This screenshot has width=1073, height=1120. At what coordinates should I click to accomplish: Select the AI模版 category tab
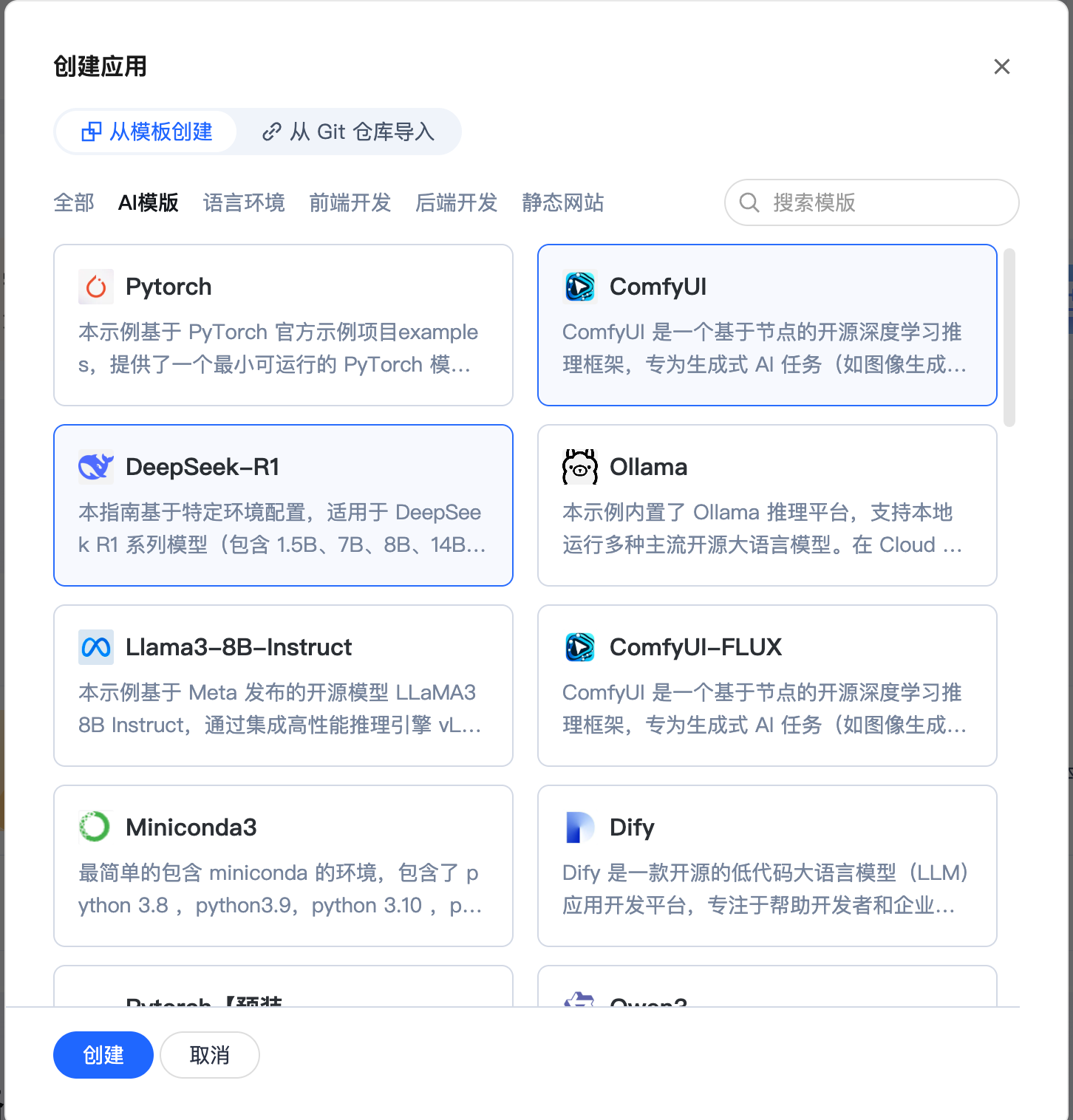(x=149, y=202)
